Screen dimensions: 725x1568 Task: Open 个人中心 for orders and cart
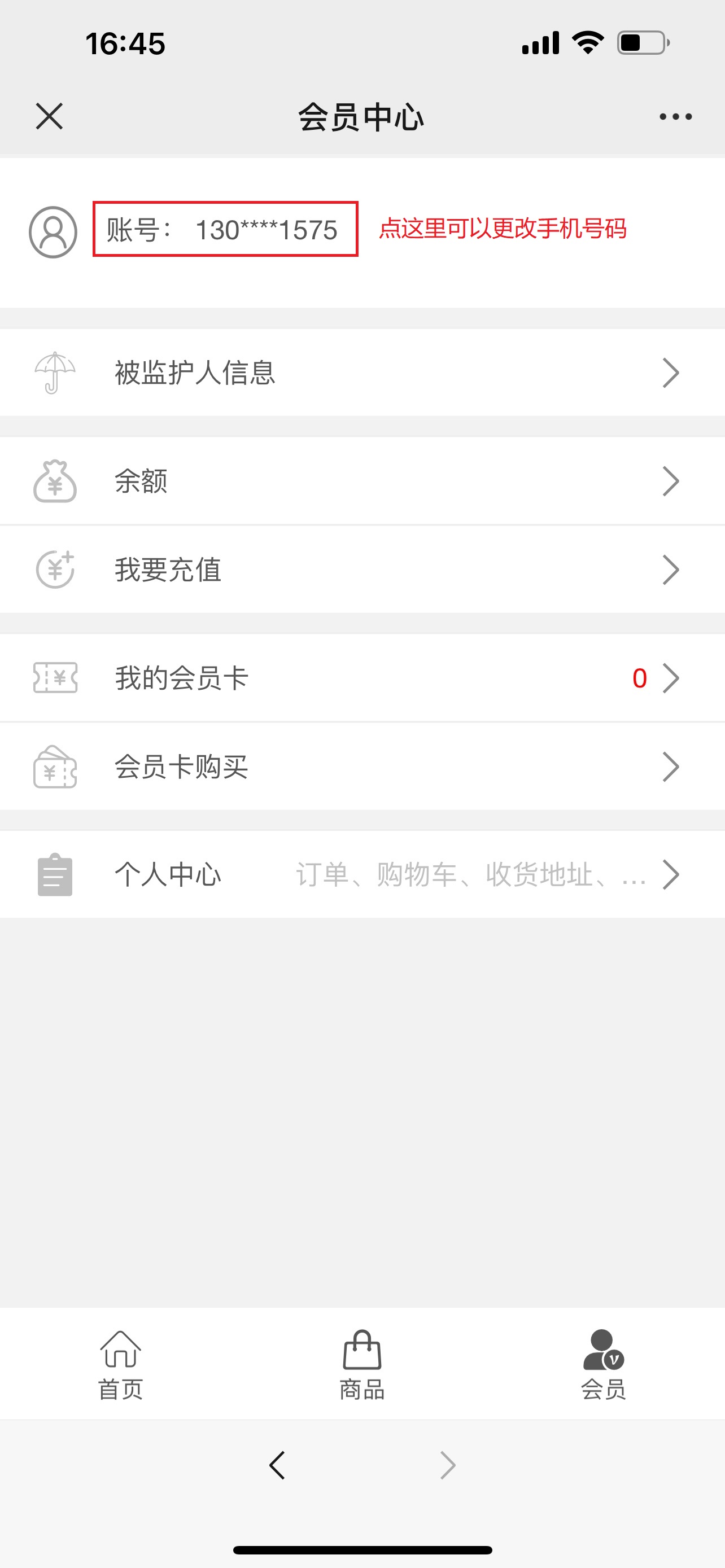[x=362, y=875]
